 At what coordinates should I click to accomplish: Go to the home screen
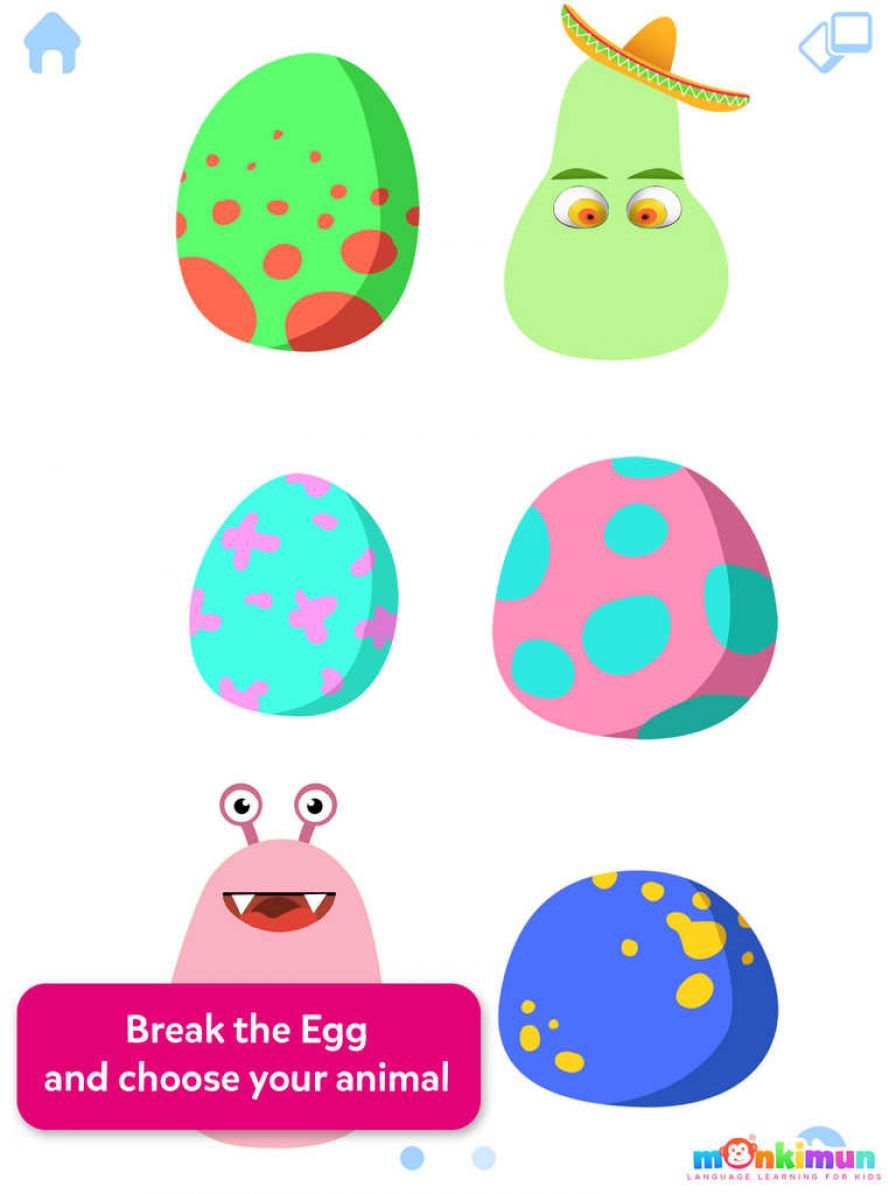(x=52, y=45)
